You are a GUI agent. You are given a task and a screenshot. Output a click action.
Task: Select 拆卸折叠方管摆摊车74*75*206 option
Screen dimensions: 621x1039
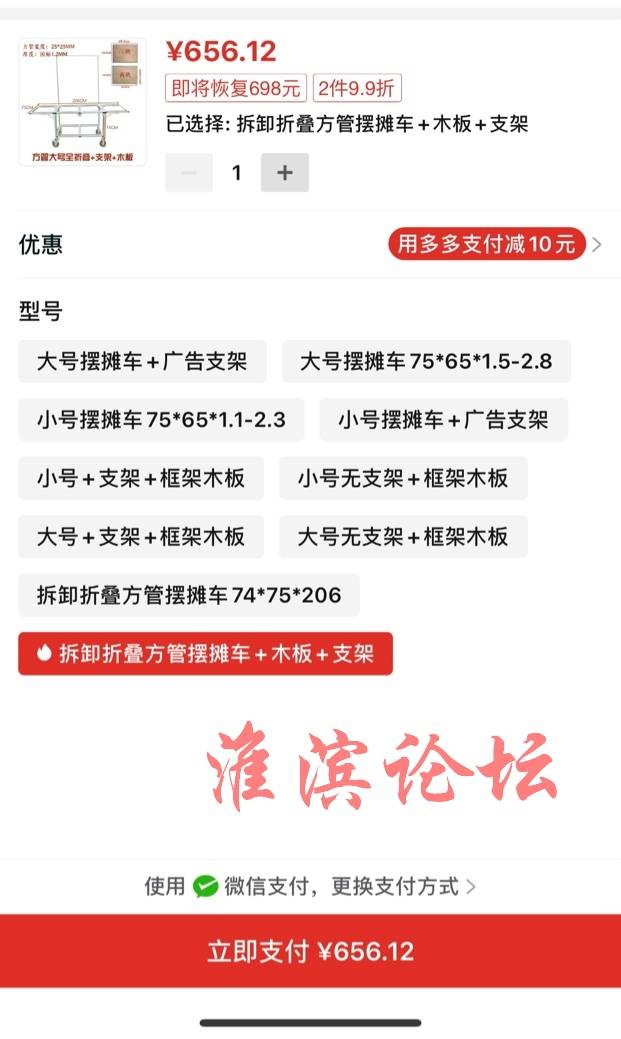(x=189, y=595)
